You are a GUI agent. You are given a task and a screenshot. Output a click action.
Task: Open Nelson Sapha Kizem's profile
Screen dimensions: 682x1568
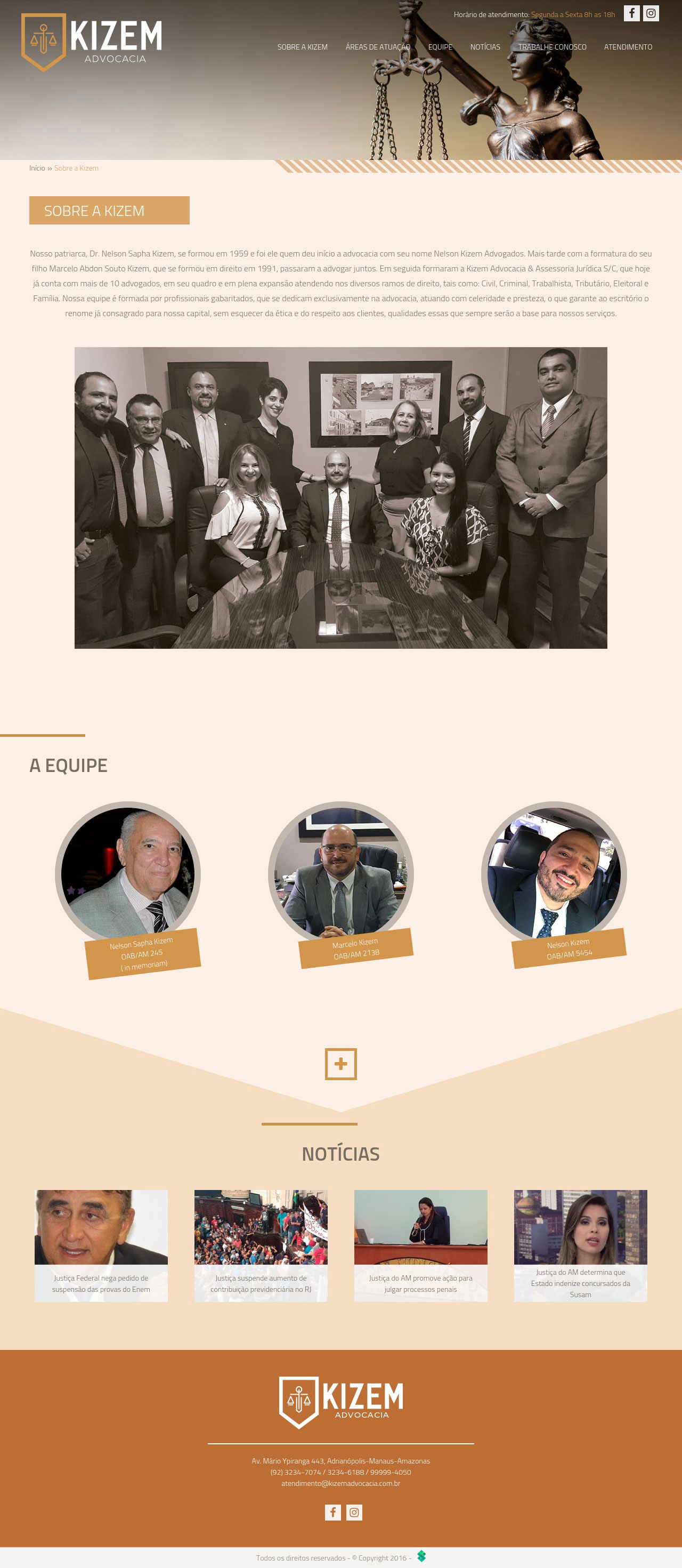(x=128, y=874)
